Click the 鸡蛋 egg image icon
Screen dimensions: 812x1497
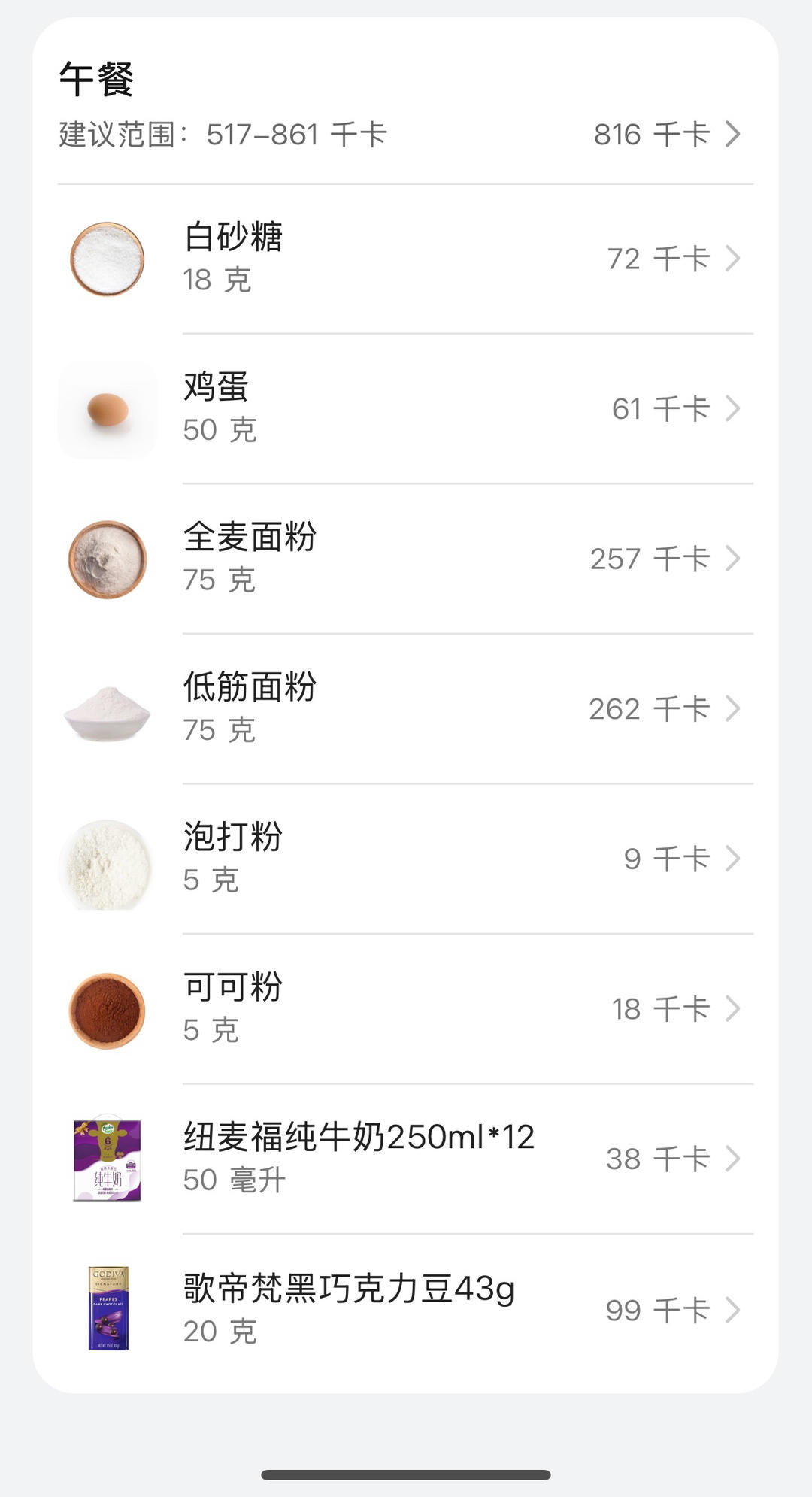(105, 408)
